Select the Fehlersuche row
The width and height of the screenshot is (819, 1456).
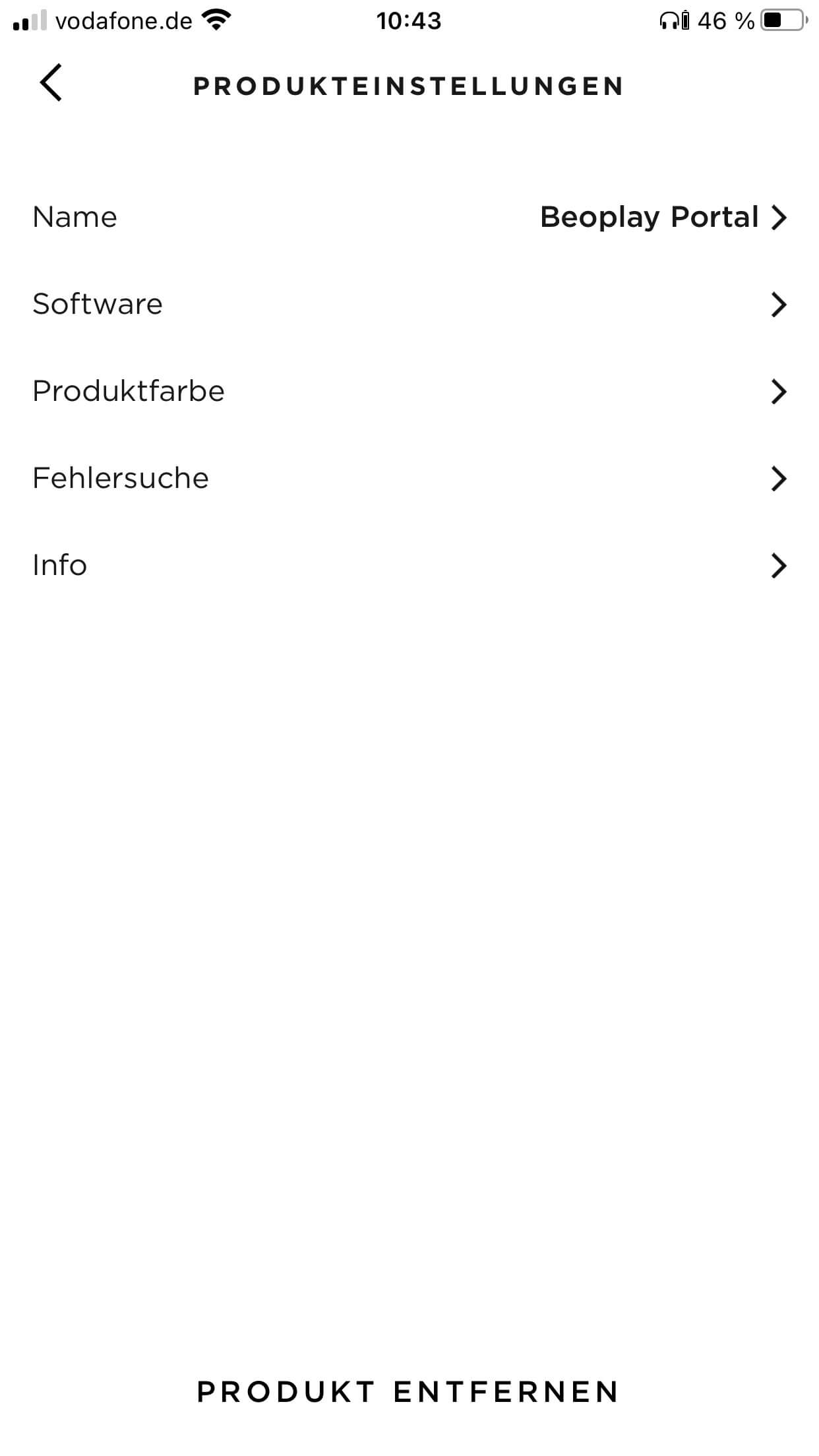point(409,478)
